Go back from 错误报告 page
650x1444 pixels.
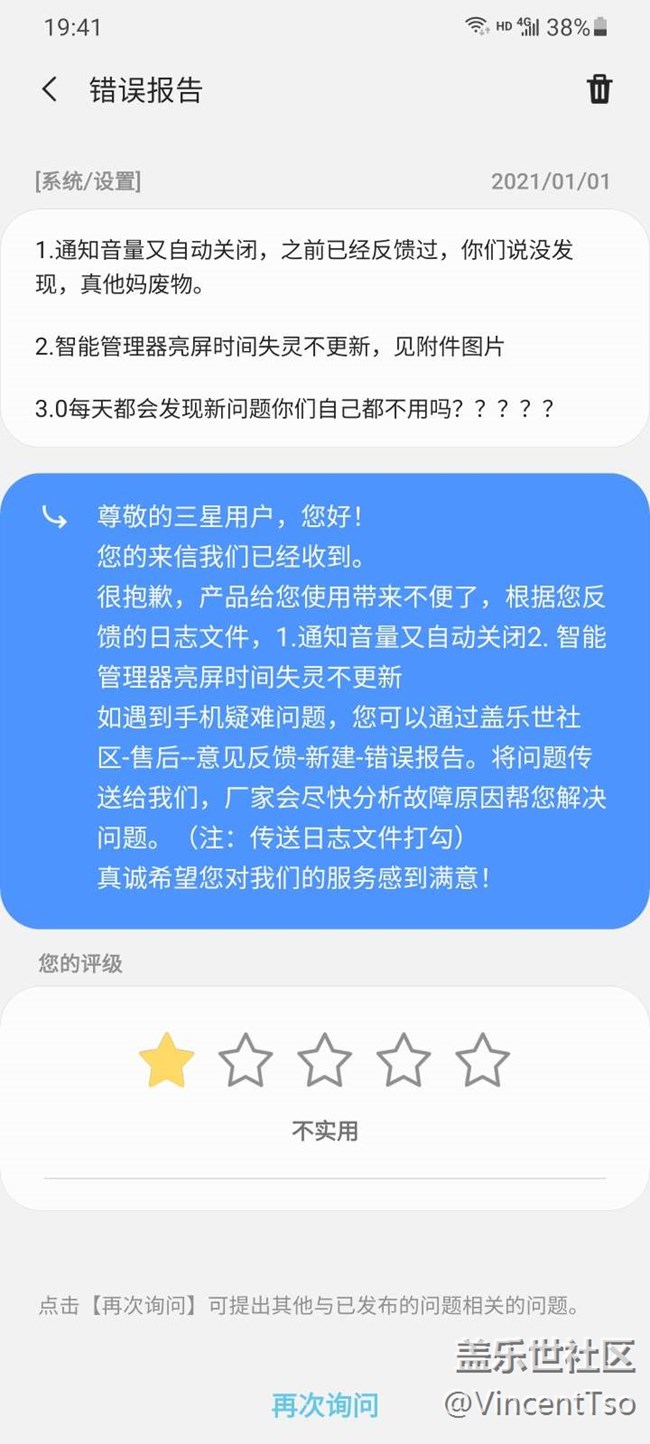(x=50, y=89)
